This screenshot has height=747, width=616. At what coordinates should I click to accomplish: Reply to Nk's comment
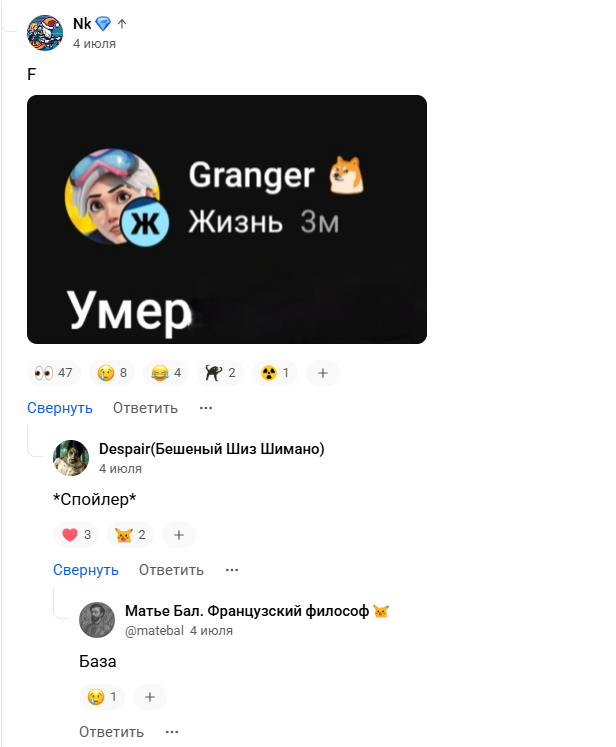point(145,408)
